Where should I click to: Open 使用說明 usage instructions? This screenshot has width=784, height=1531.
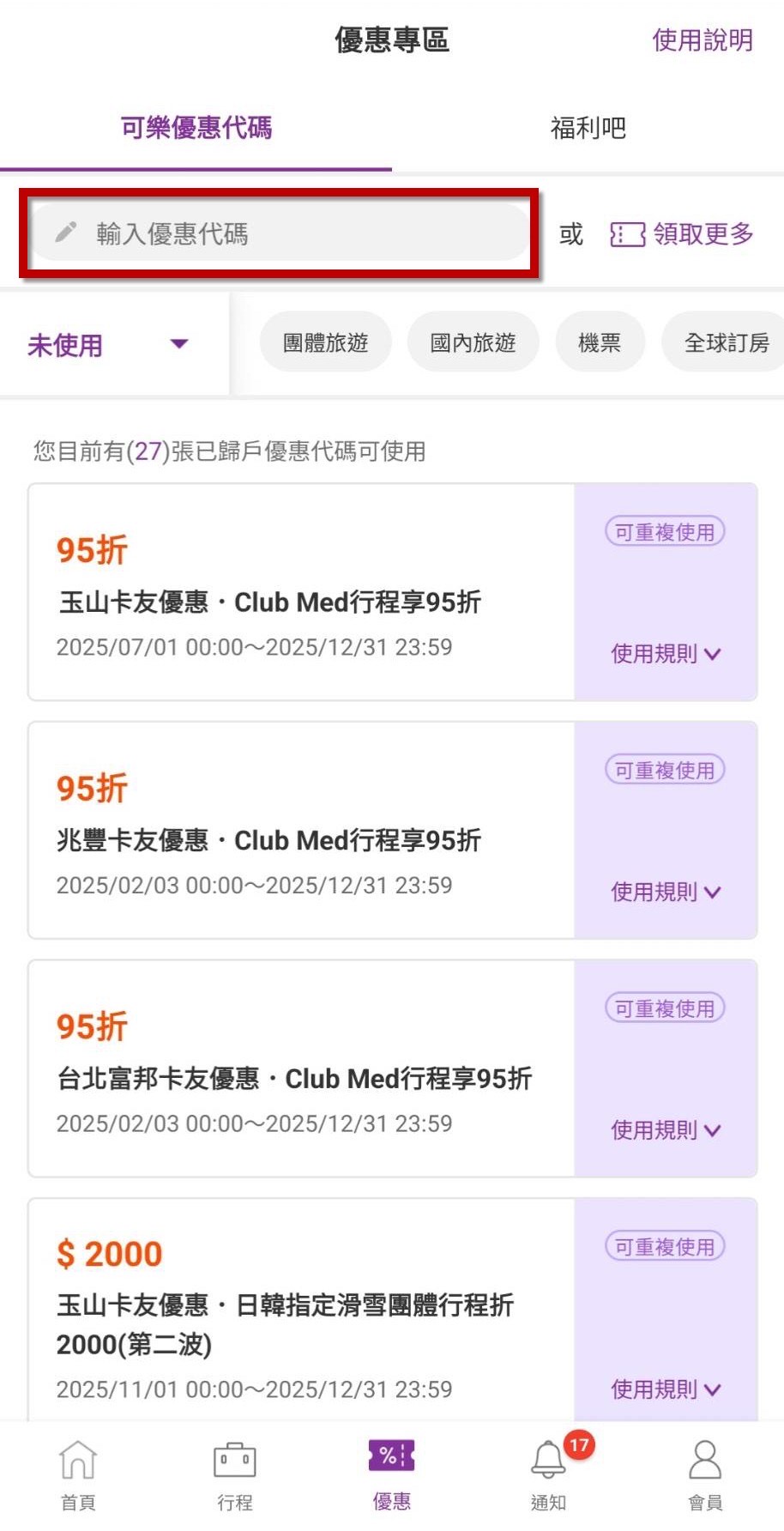pyautogui.click(x=702, y=39)
